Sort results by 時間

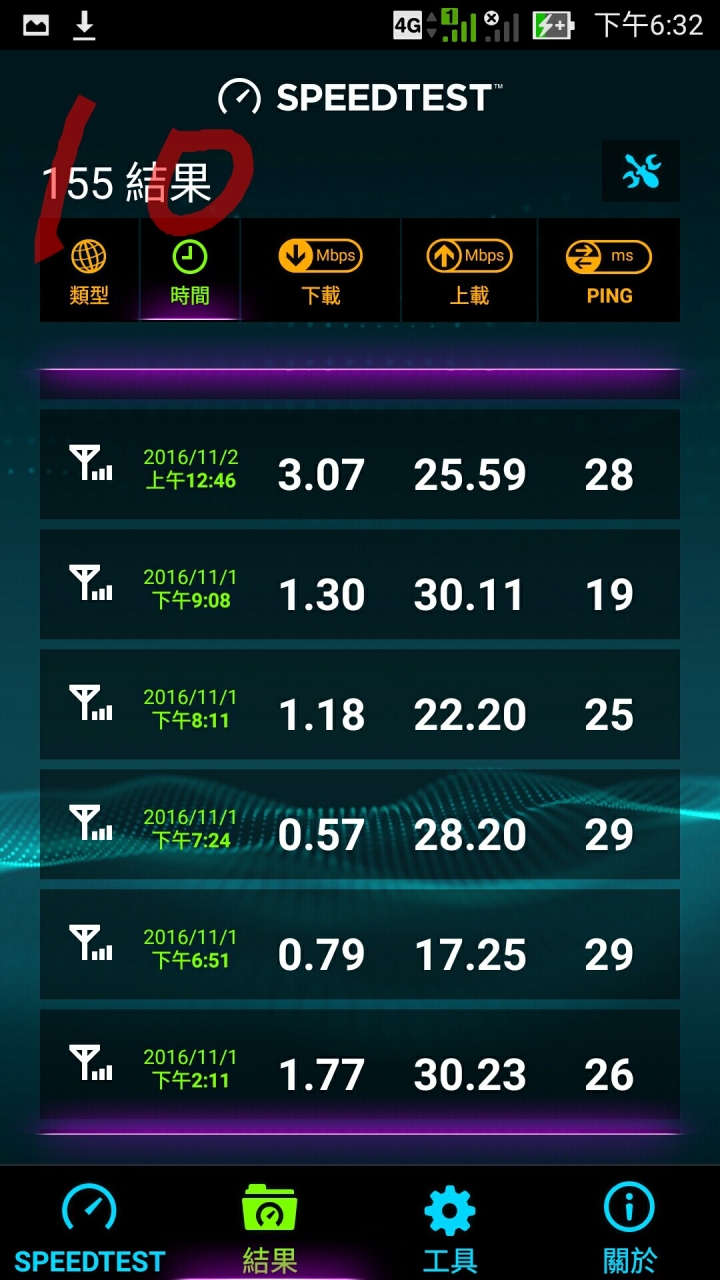[190, 271]
